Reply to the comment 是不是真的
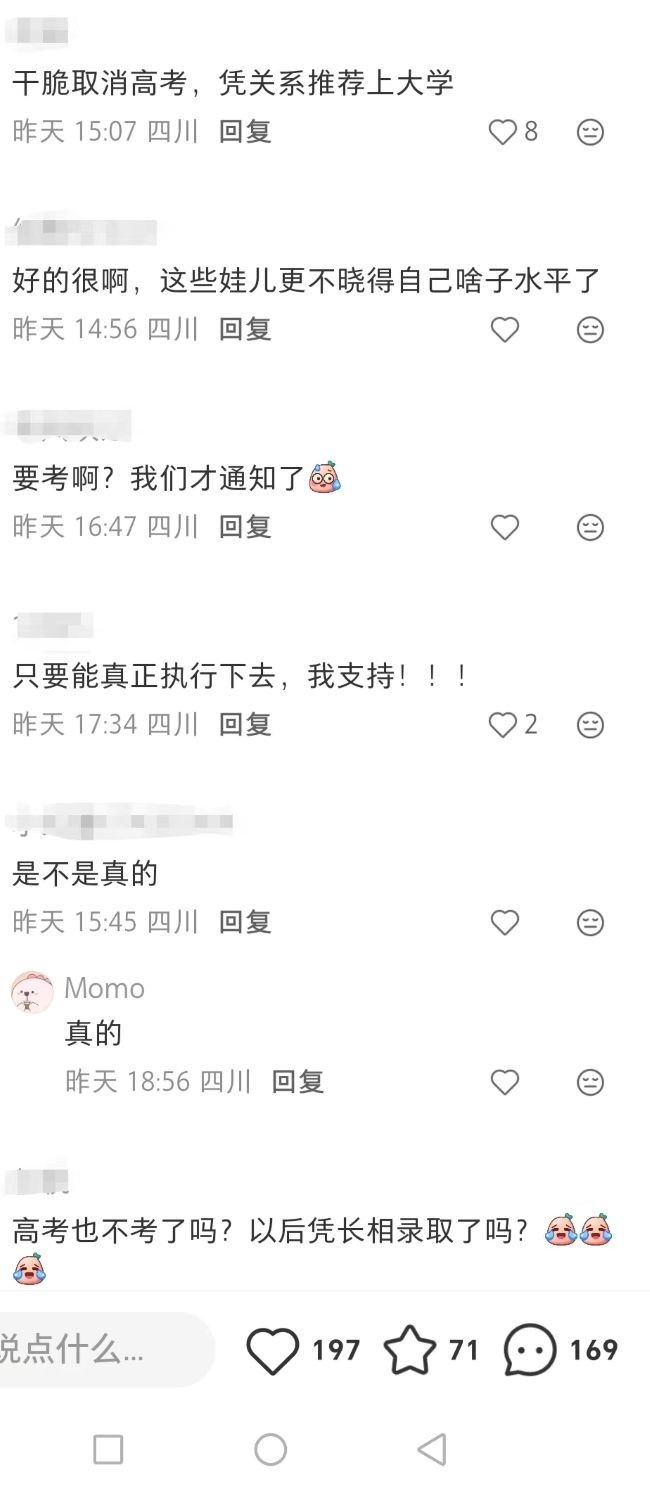The height and width of the screenshot is (1489, 650). [245, 922]
